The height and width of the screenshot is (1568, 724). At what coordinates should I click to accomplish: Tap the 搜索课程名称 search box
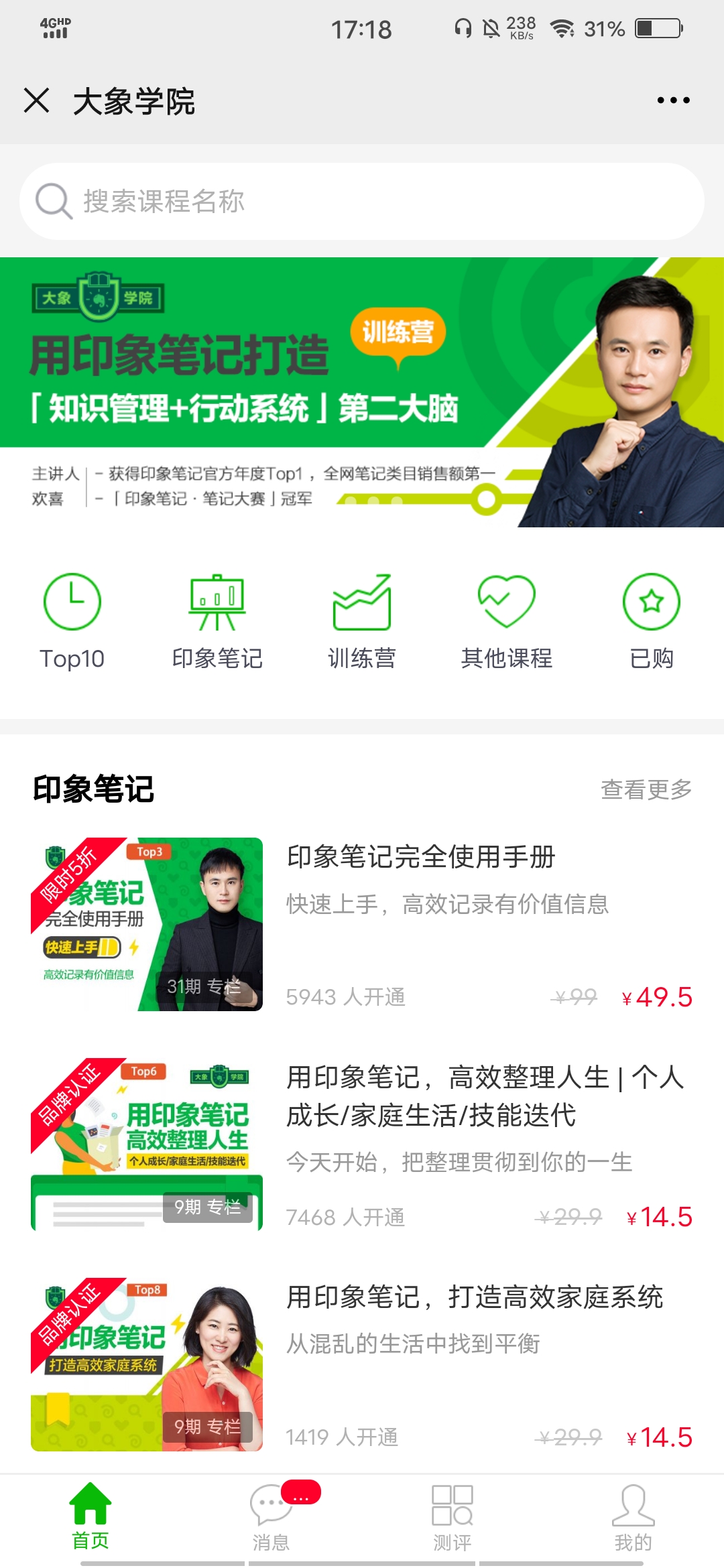362,201
